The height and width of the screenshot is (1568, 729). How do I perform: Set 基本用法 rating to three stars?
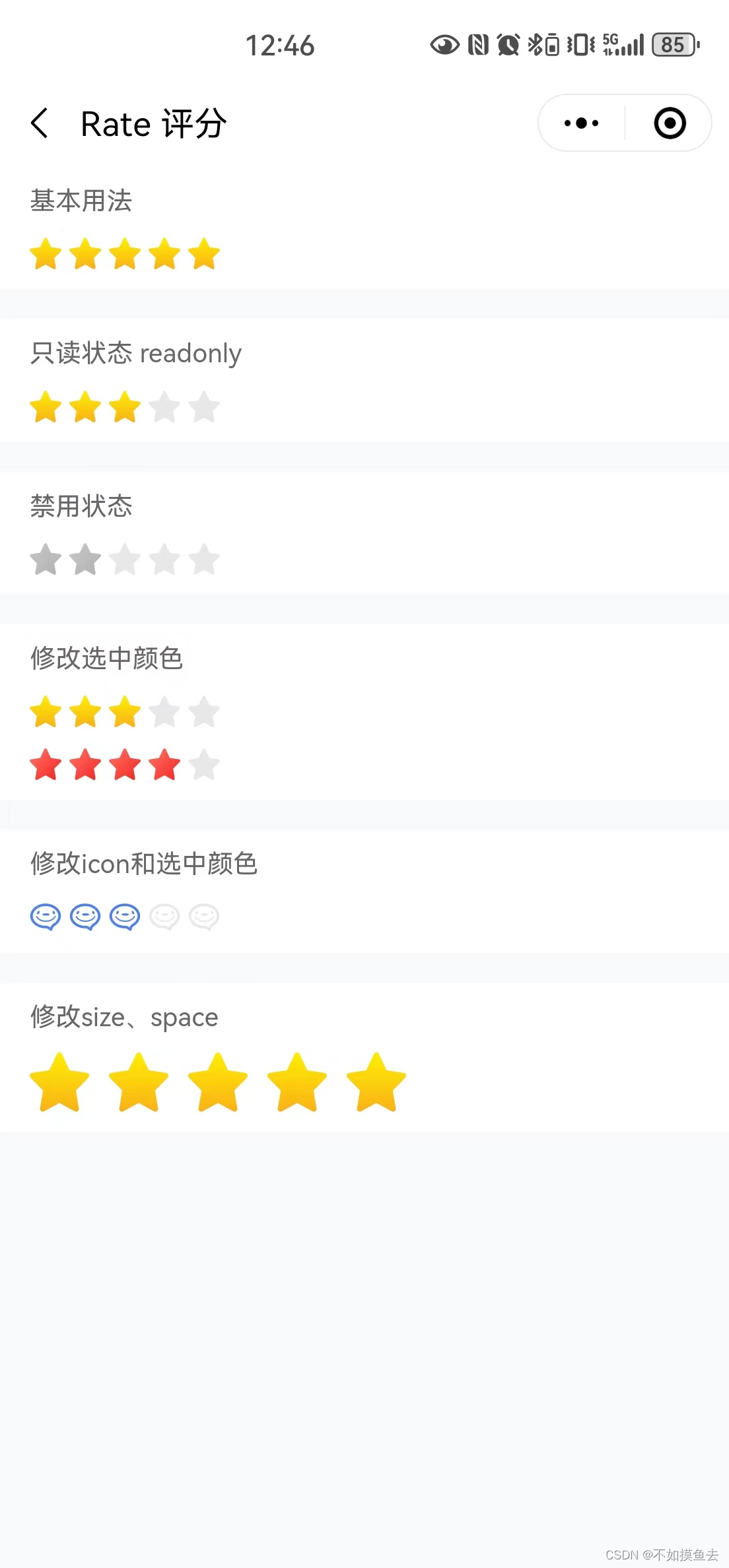click(125, 254)
